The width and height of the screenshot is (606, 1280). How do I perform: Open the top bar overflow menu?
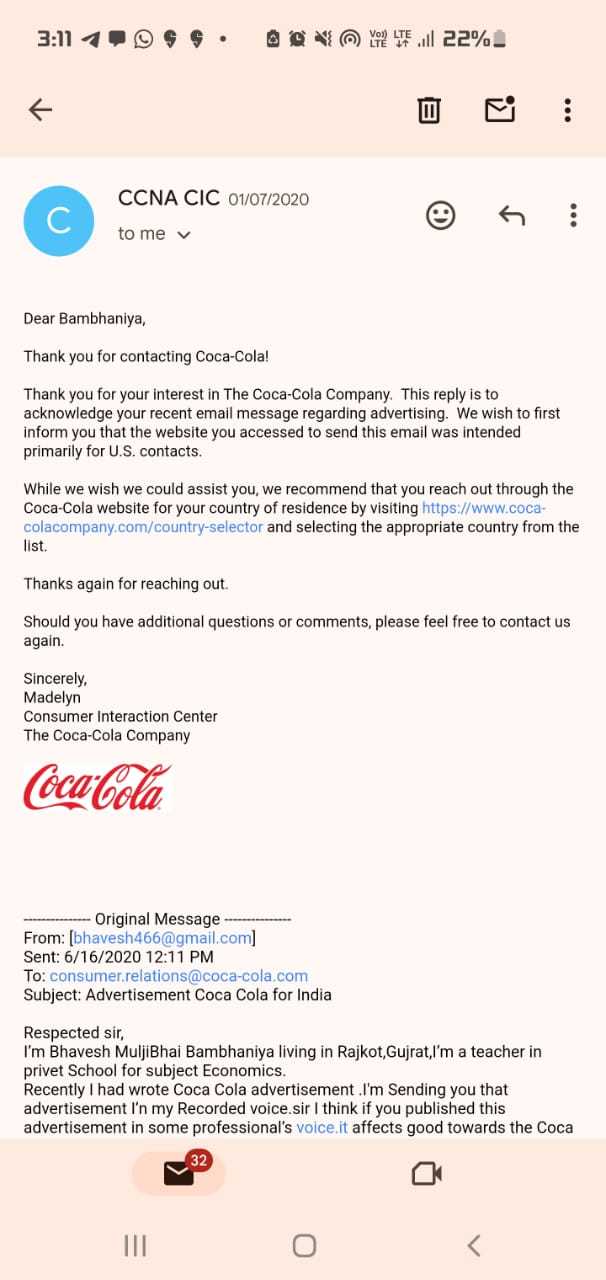click(x=567, y=110)
